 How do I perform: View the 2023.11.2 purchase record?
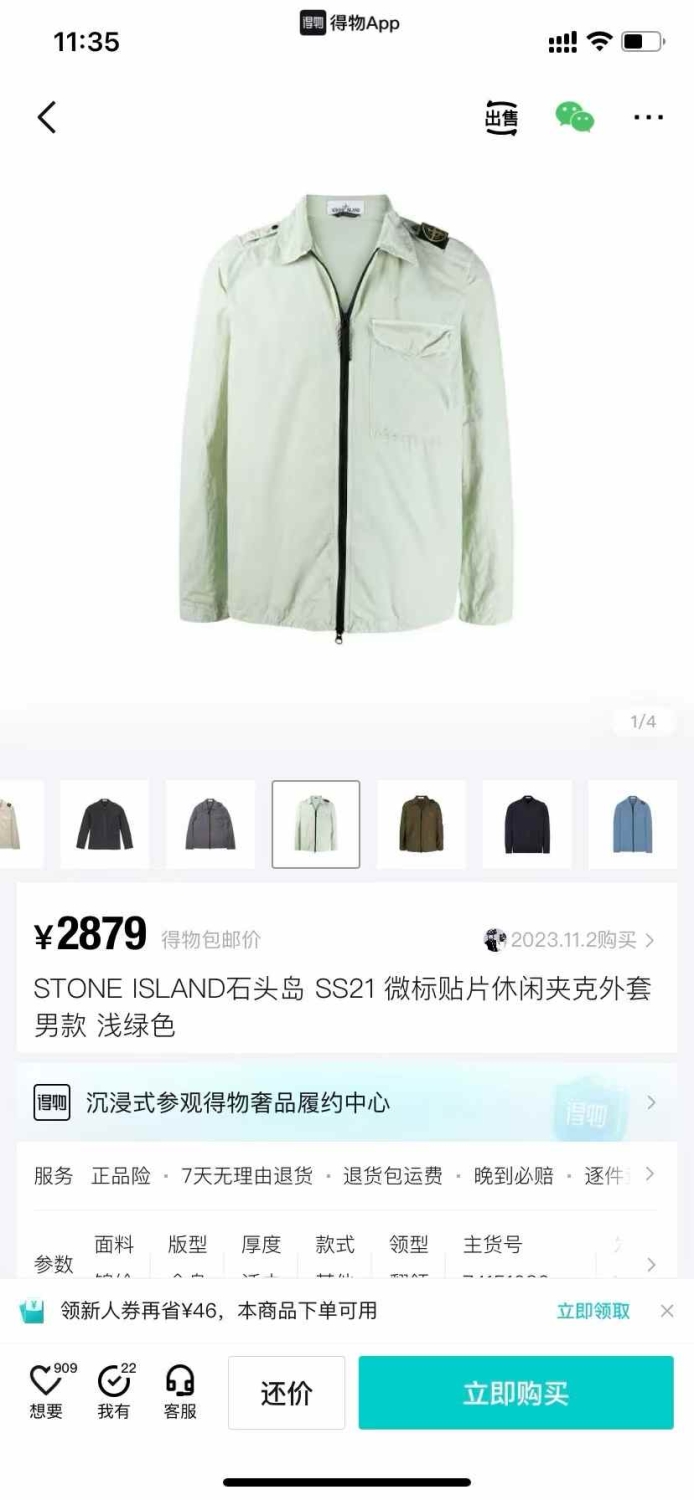570,940
